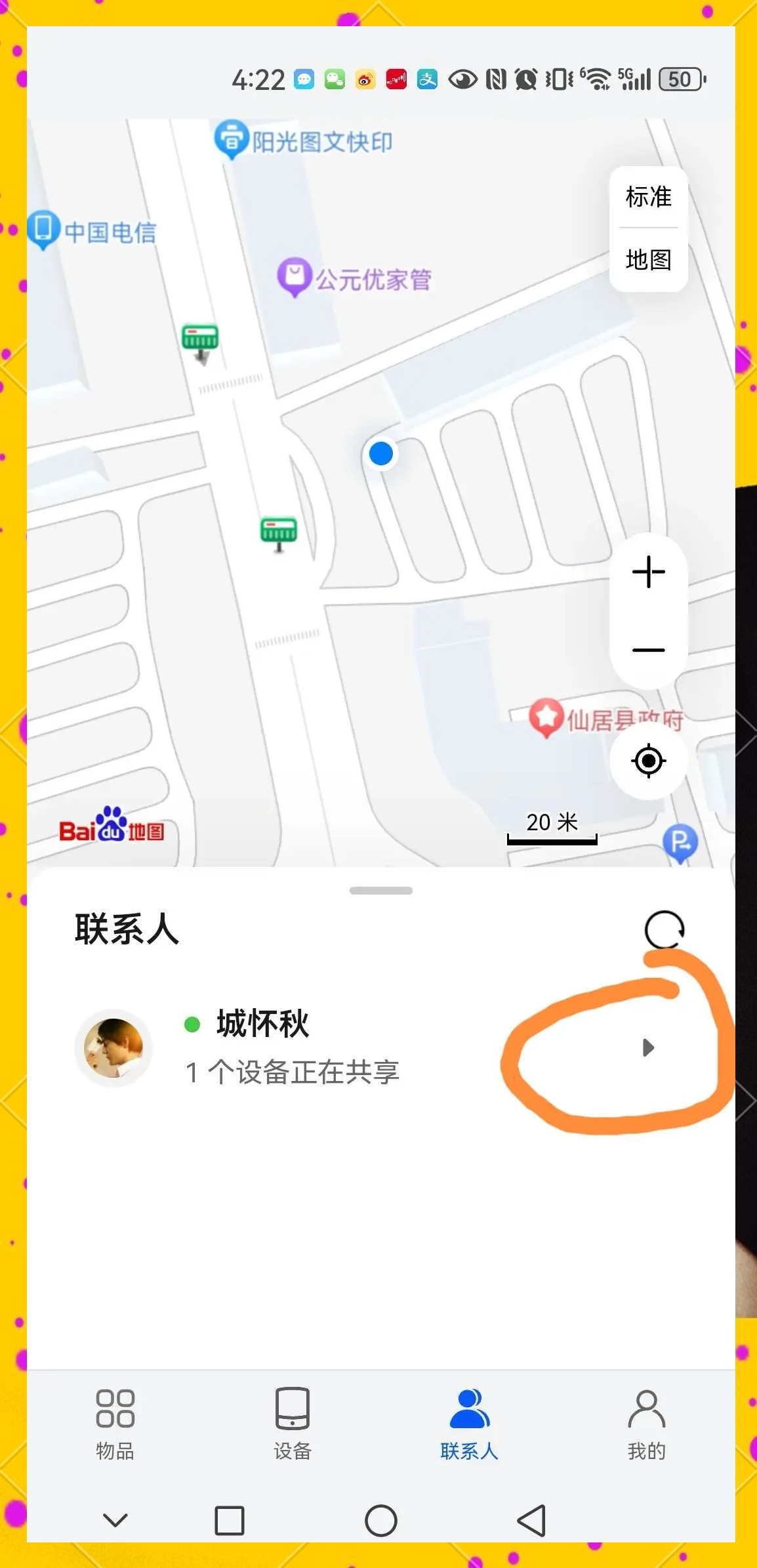
Task: Tap the blue location dot on the map
Action: click(x=381, y=454)
